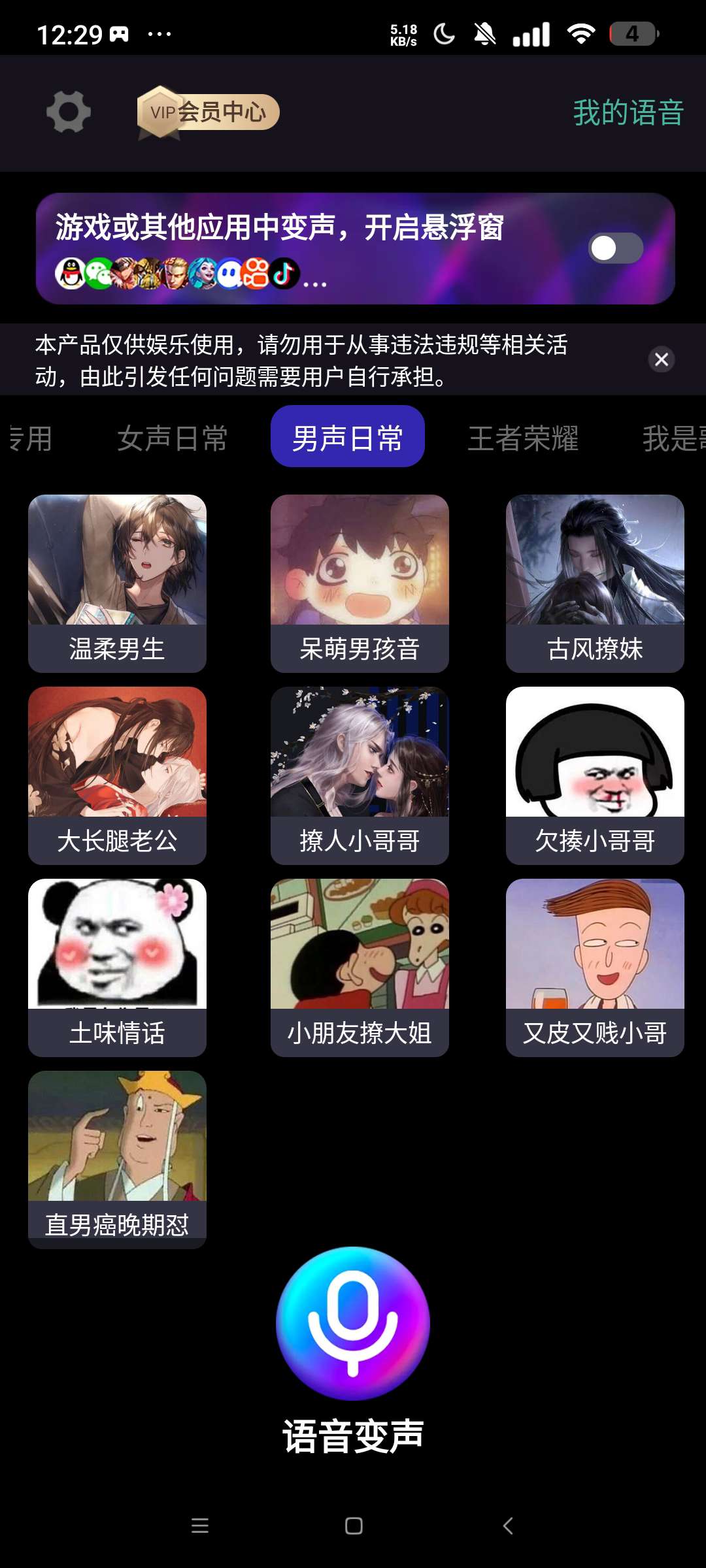Screen dimensions: 706x1568
Task: Open the VIP会员中心 badge
Action: click(208, 112)
